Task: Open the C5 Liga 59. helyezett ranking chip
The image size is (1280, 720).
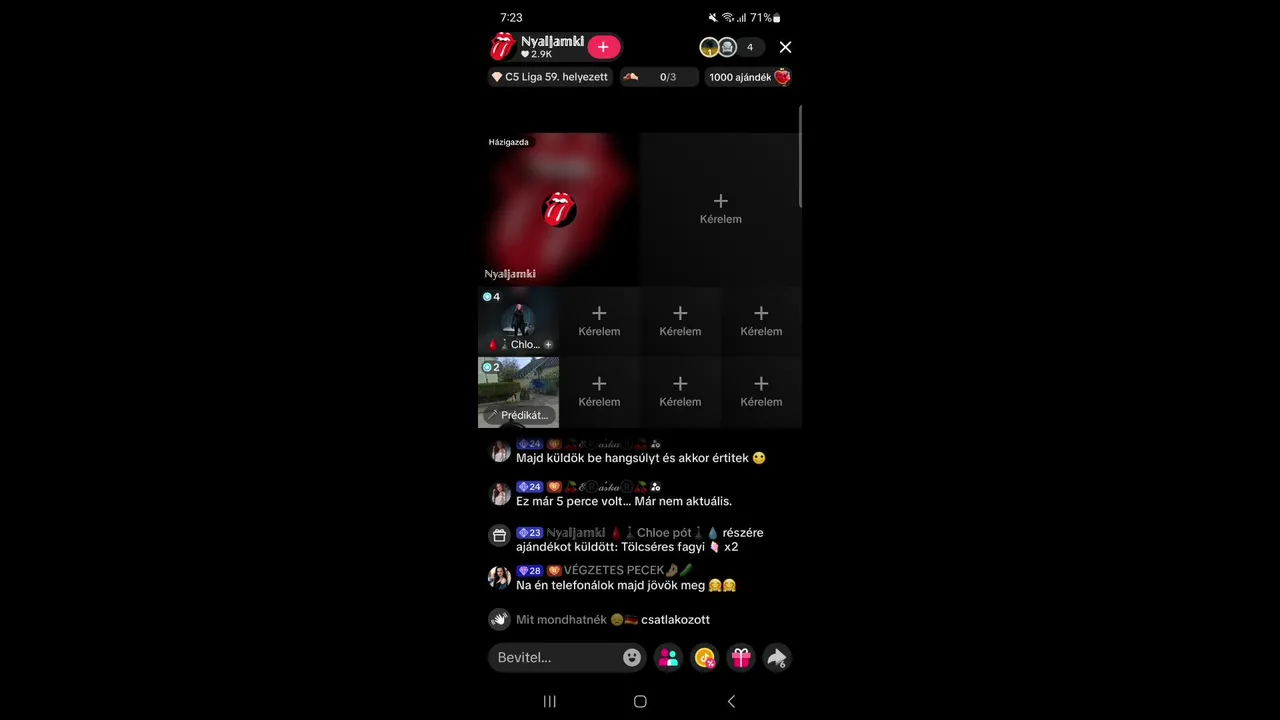Action: click(x=549, y=77)
